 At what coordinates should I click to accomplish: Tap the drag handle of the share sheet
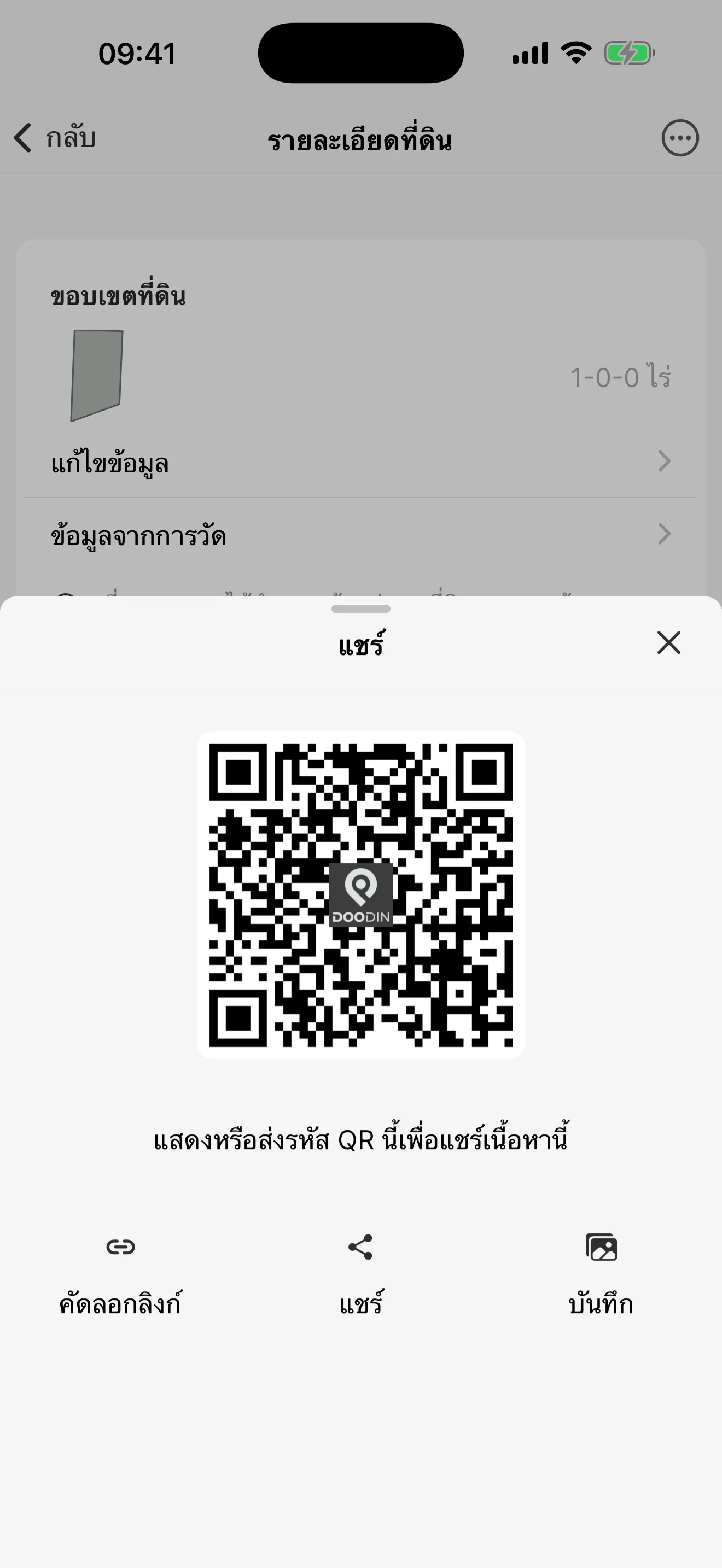(360, 609)
